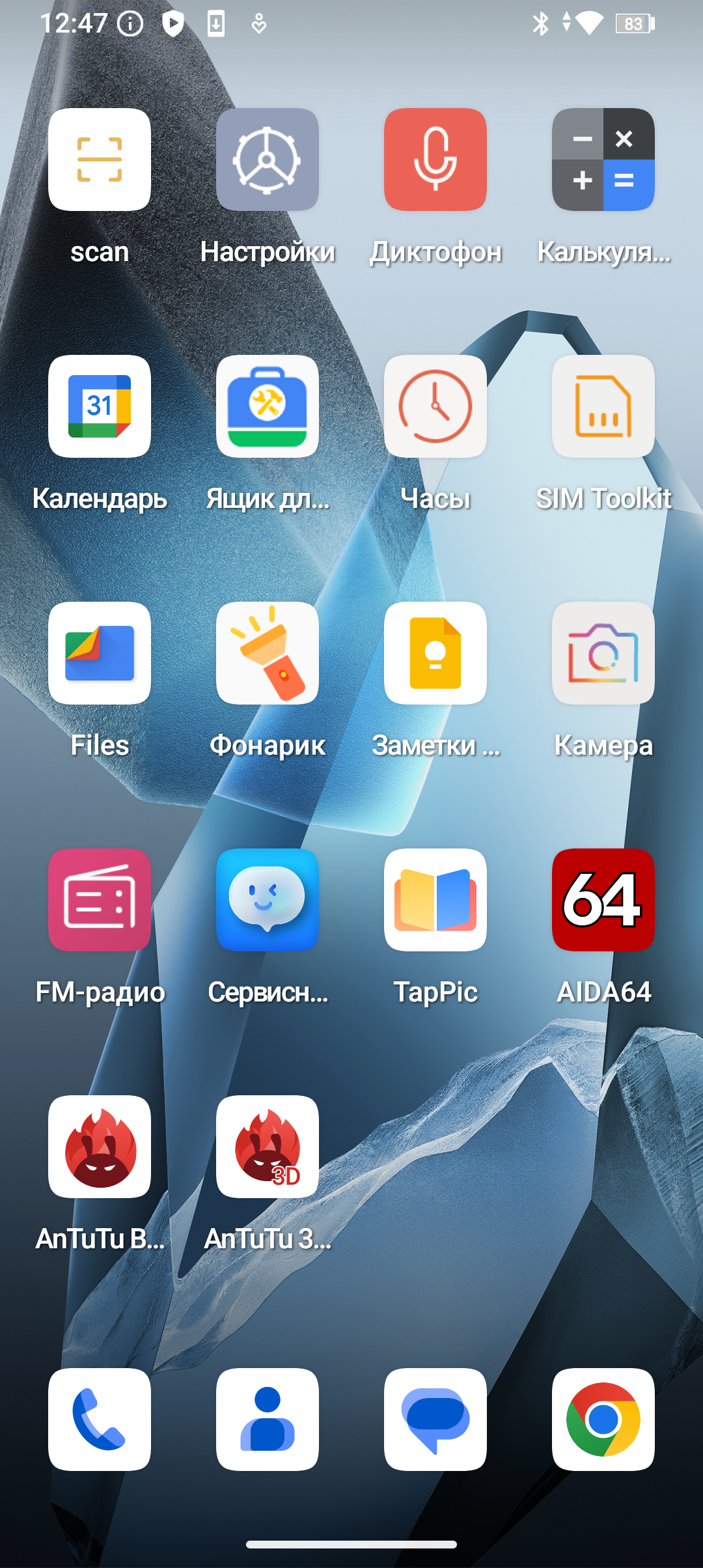Launch the Ящик для инструментов toolbox app
Image resolution: width=703 pixels, height=1568 pixels.
268,406
